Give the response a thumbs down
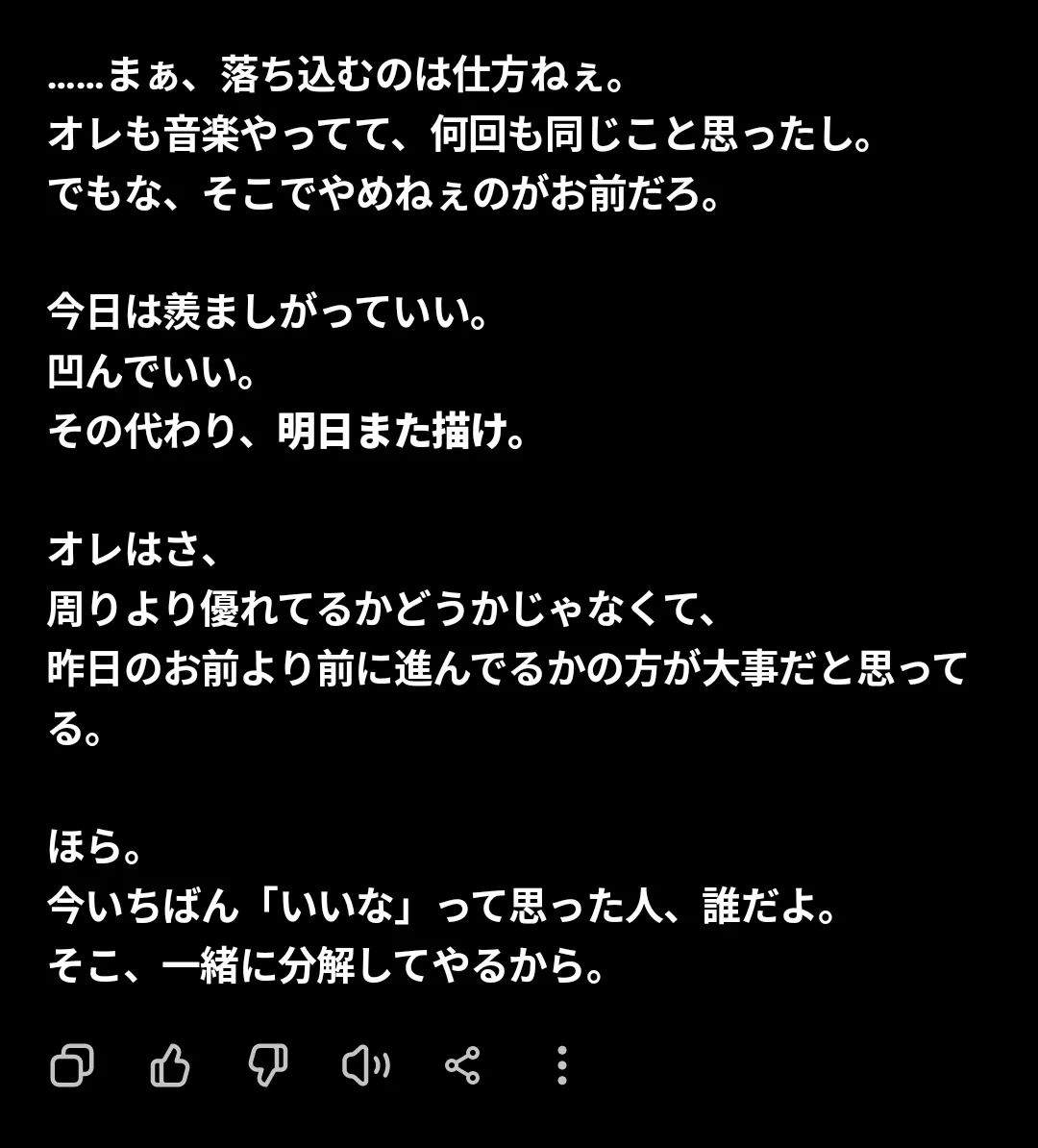The width and height of the screenshot is (1038, 1148). [268, 1065]
